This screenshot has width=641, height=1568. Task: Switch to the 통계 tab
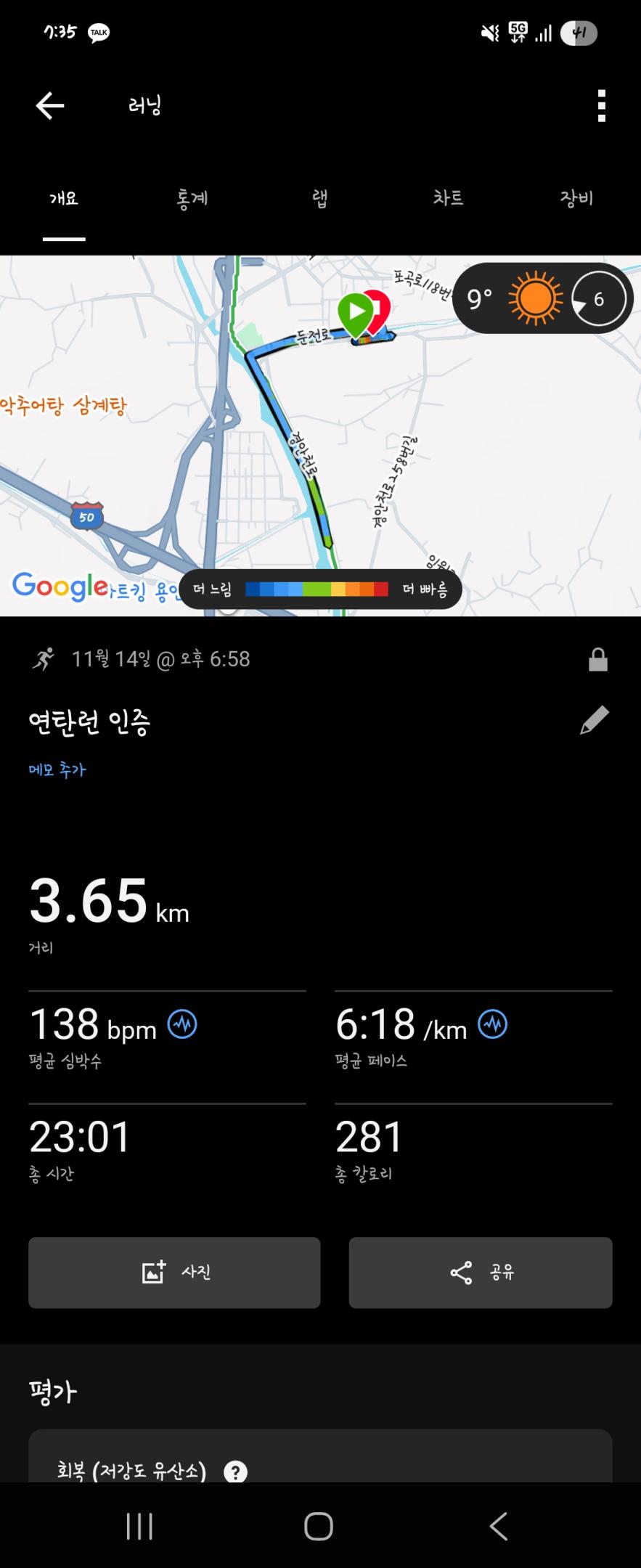[x=192, y=197]
